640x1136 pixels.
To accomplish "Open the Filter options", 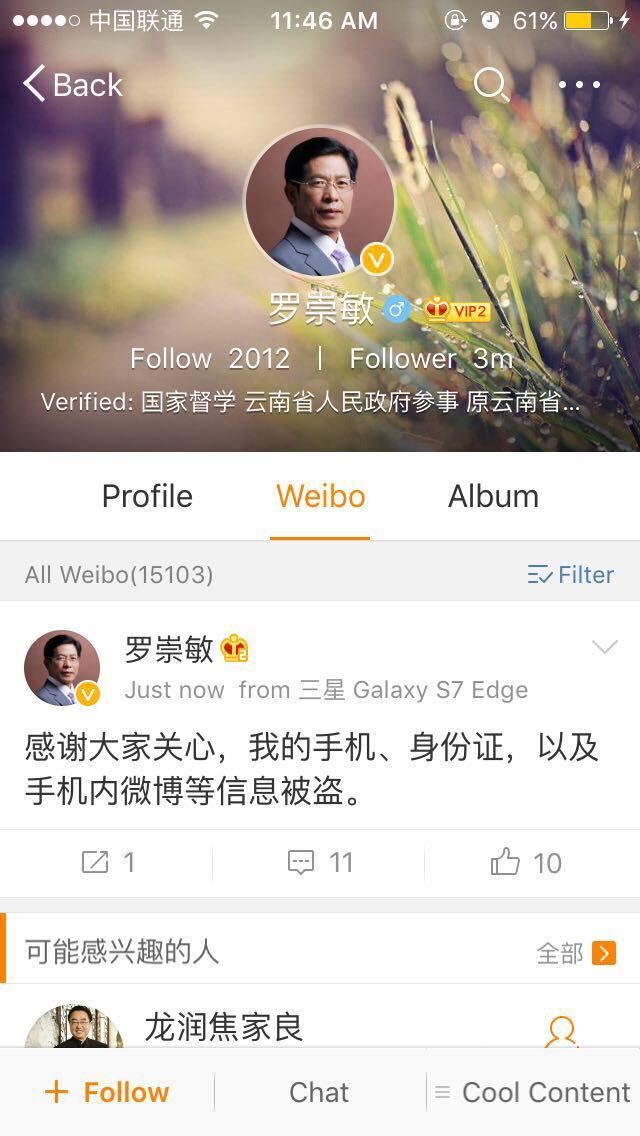I will click(x=571, y=574).
